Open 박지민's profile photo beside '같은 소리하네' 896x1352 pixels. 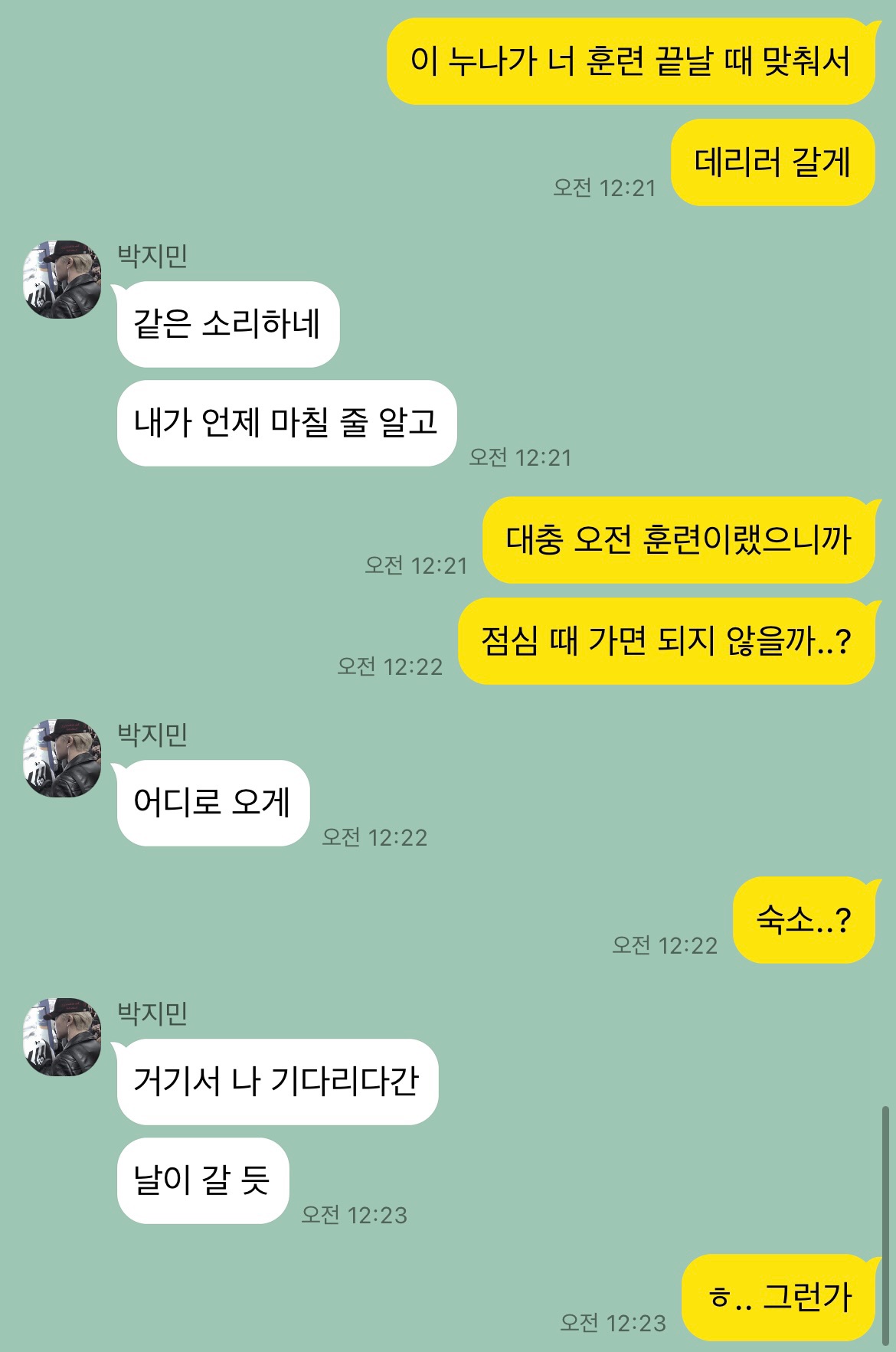(62, 280)
